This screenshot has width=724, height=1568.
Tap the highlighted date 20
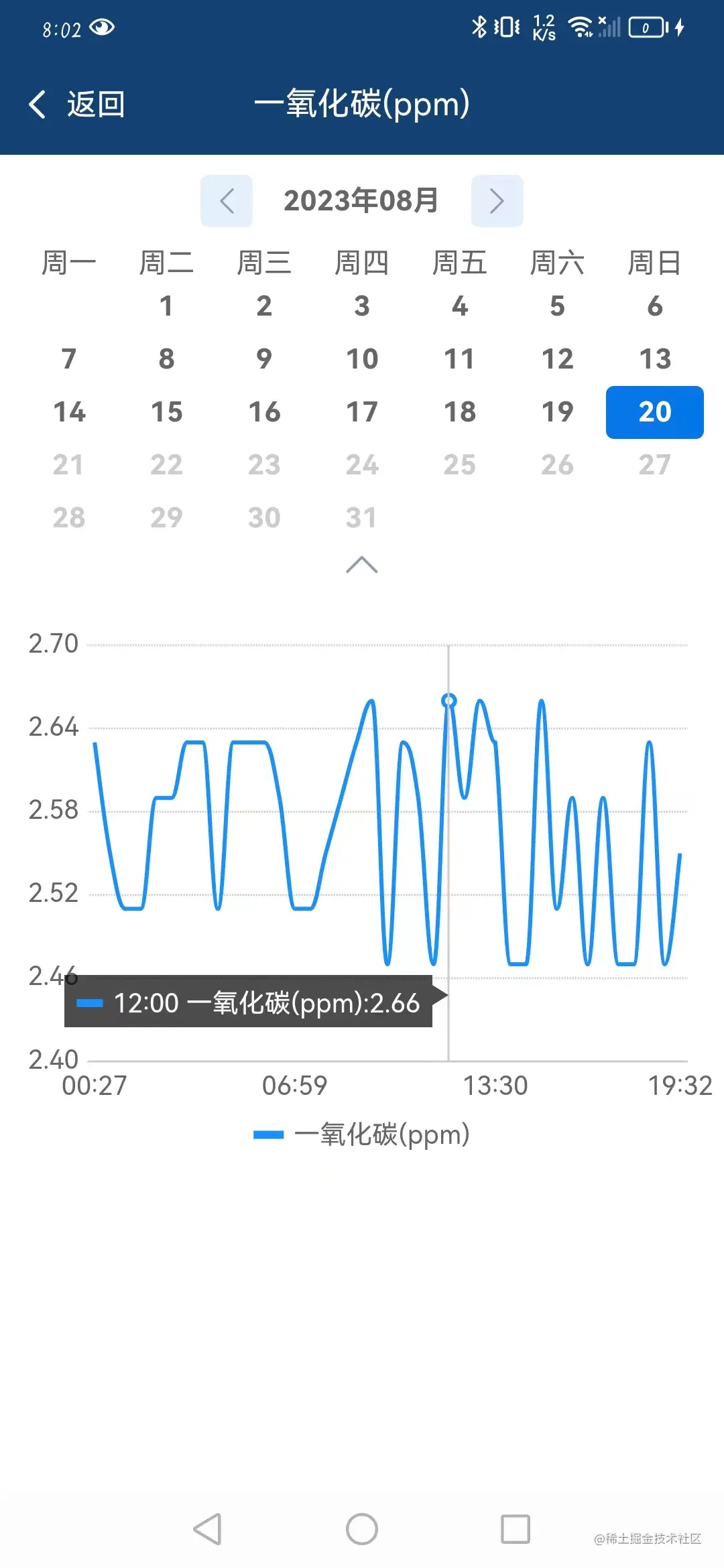tap(654, 412)
